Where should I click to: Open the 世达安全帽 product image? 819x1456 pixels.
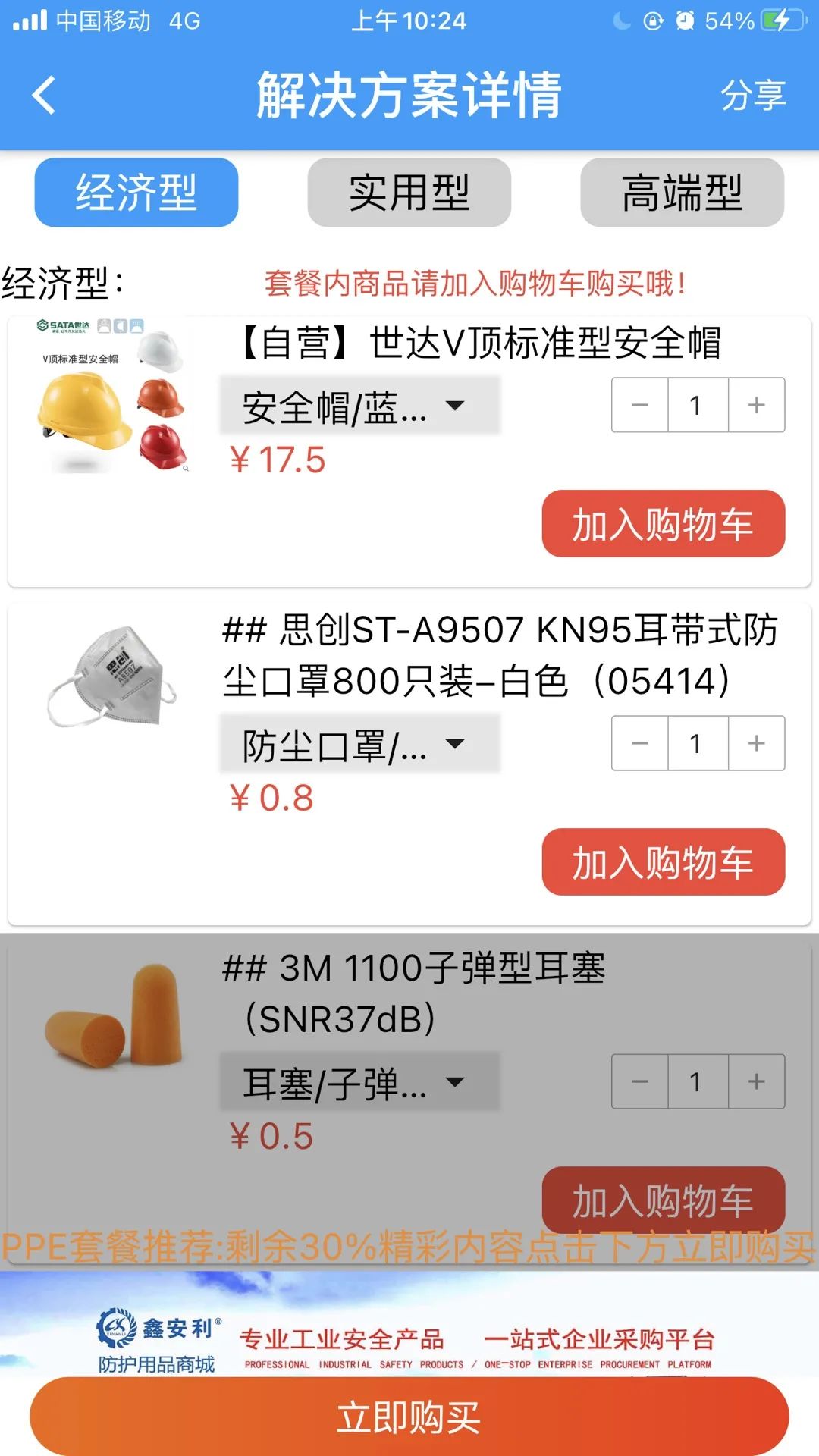pos(111,396)
